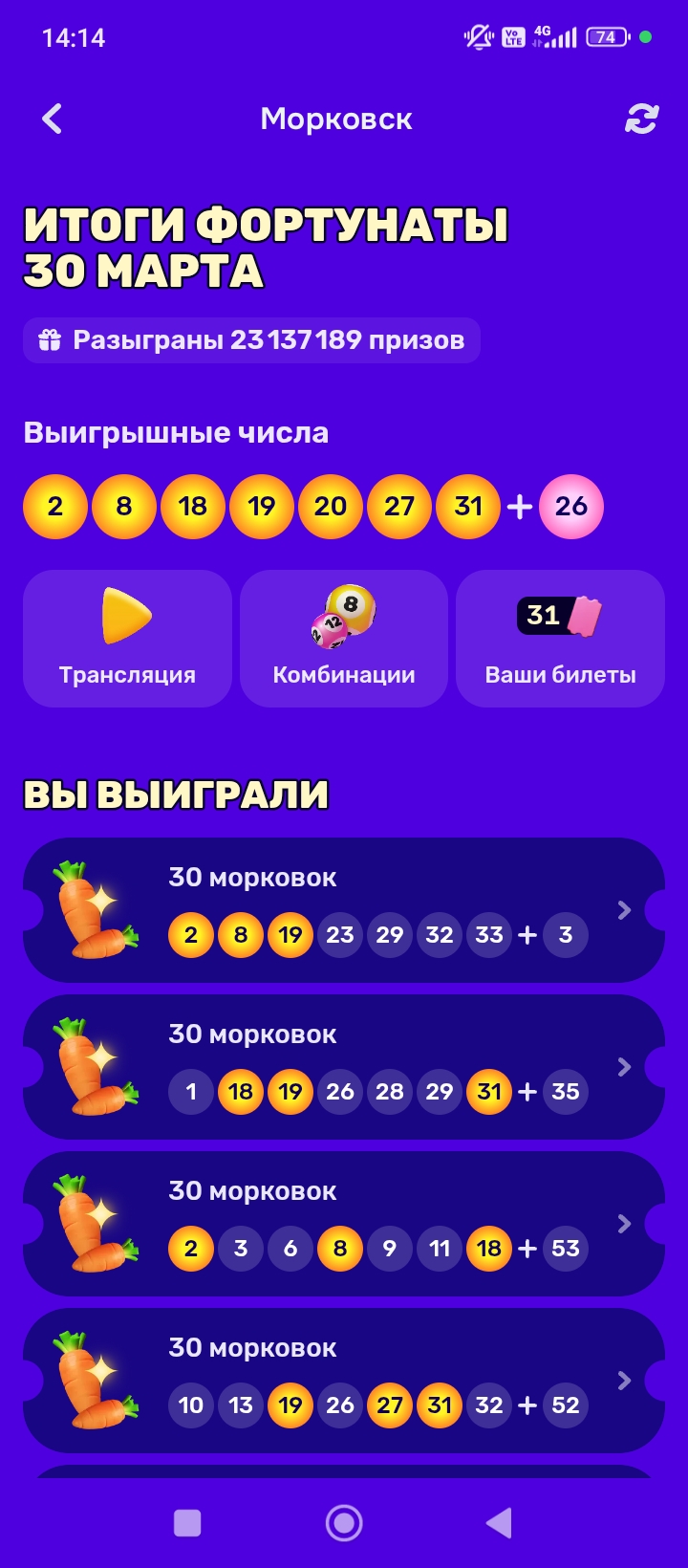Tap the system back triangle
The width and height of the screenshot is (688, 1568).
coord(499,1523)
